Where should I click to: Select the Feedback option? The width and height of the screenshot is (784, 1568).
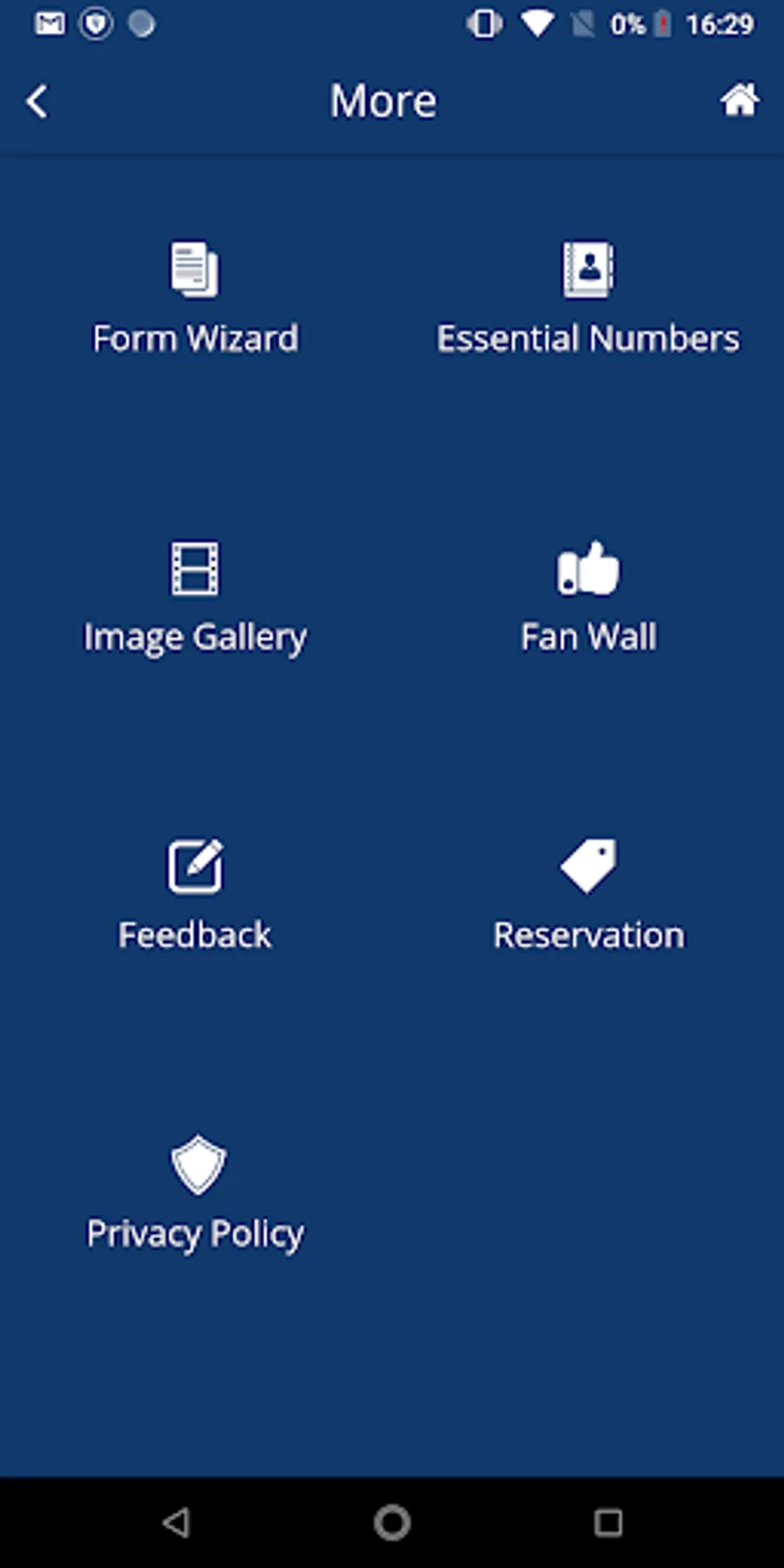[x=195, y=896]
